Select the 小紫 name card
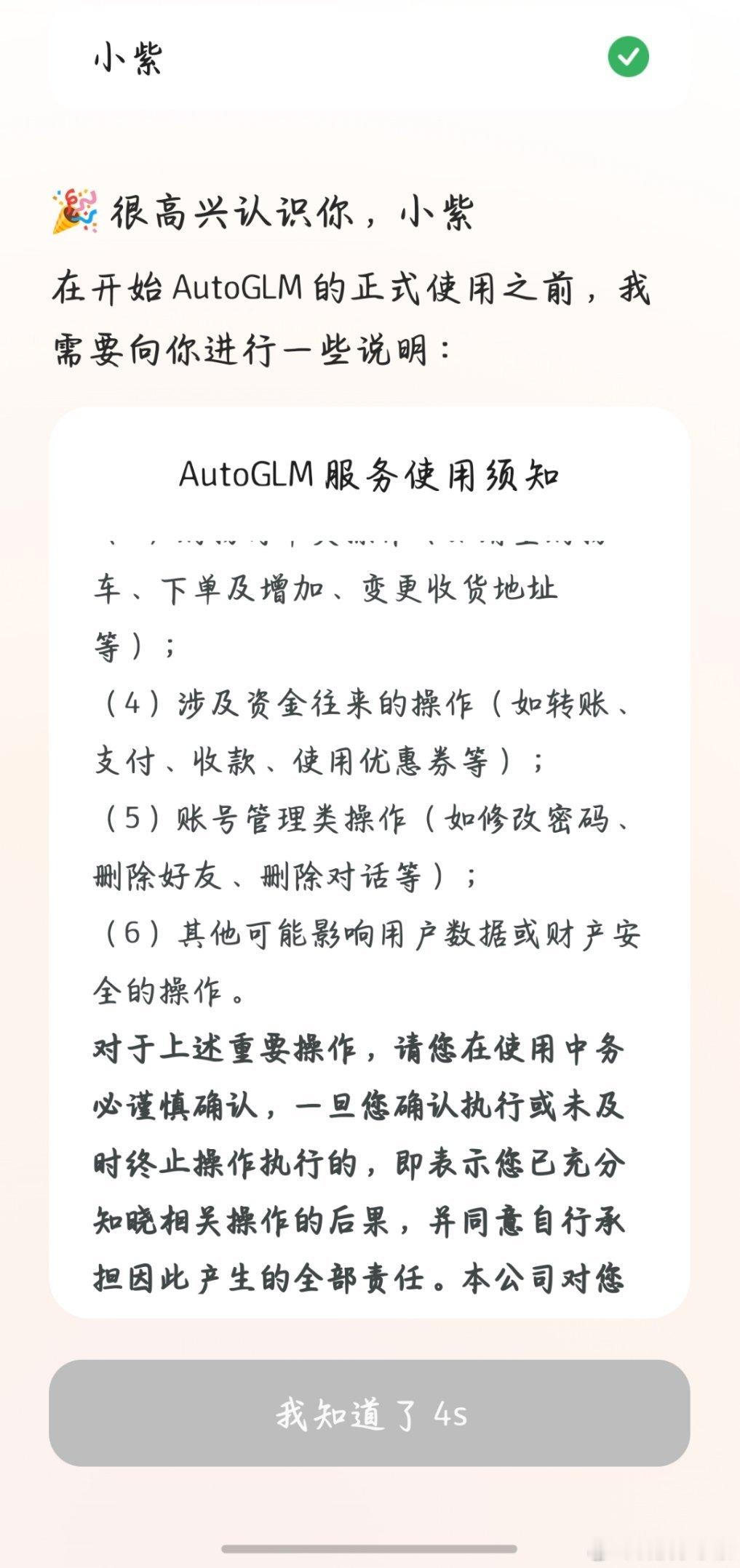 (x=291, y=58)
